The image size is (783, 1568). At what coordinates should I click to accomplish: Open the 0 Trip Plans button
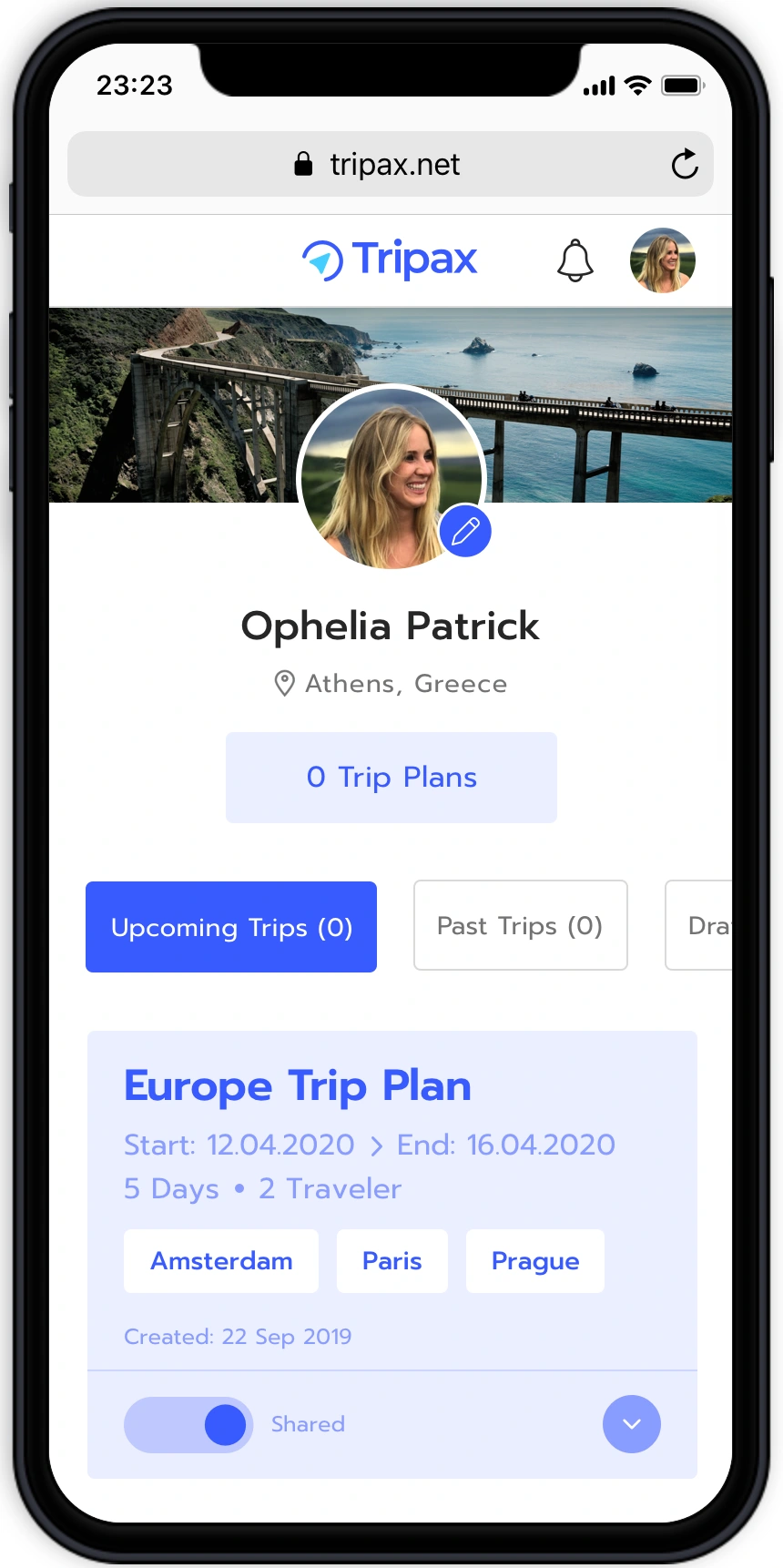[x=391, y=778]
